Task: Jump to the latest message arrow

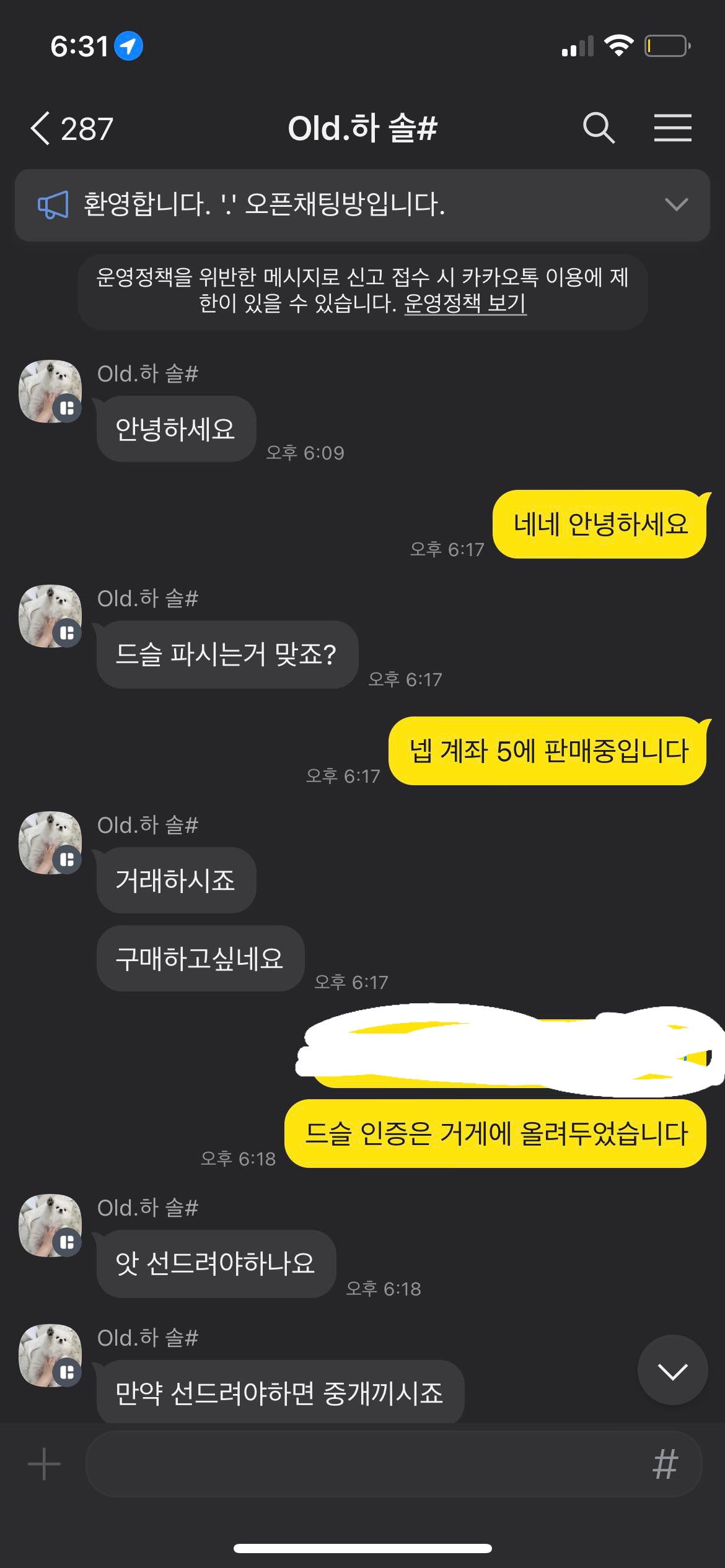Action: click(x=672, y=1371)
